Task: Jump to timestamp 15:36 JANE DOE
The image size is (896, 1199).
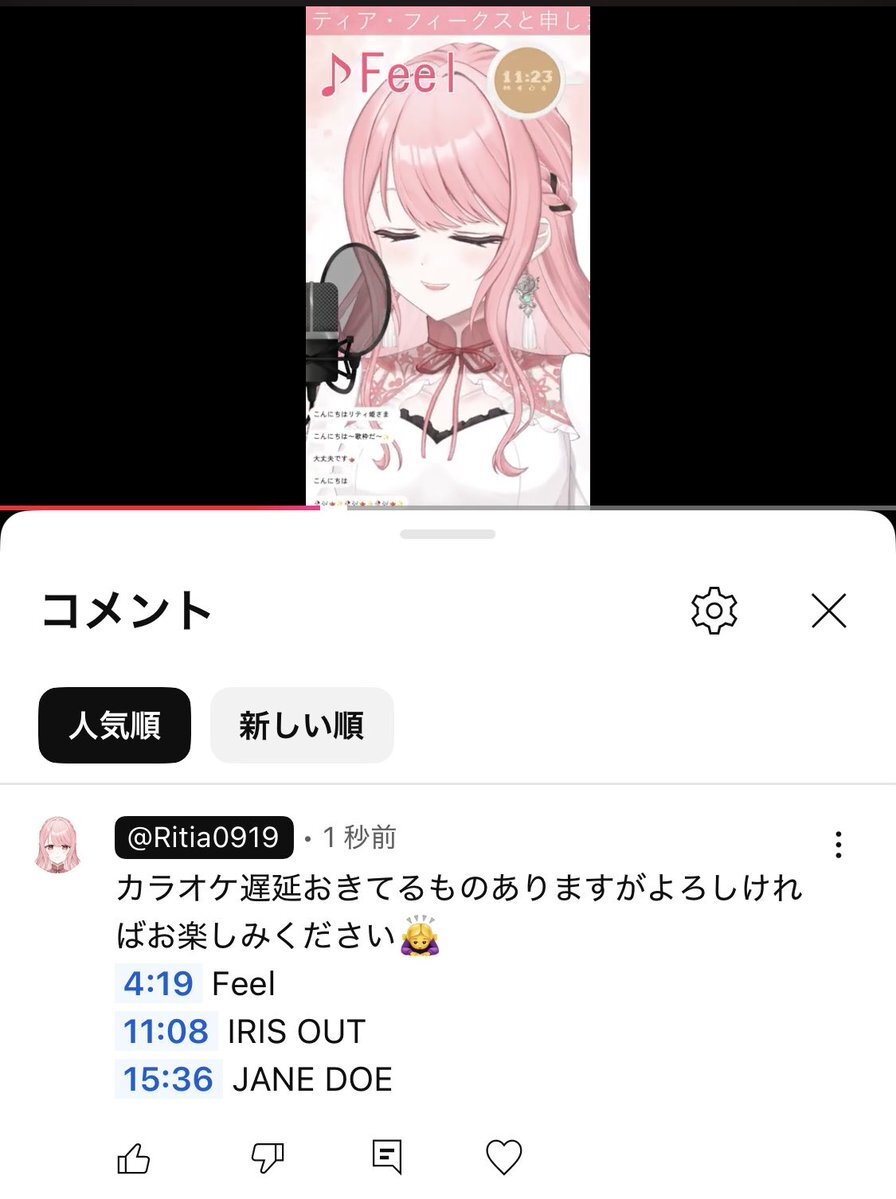Action: tap(168, 1080)
